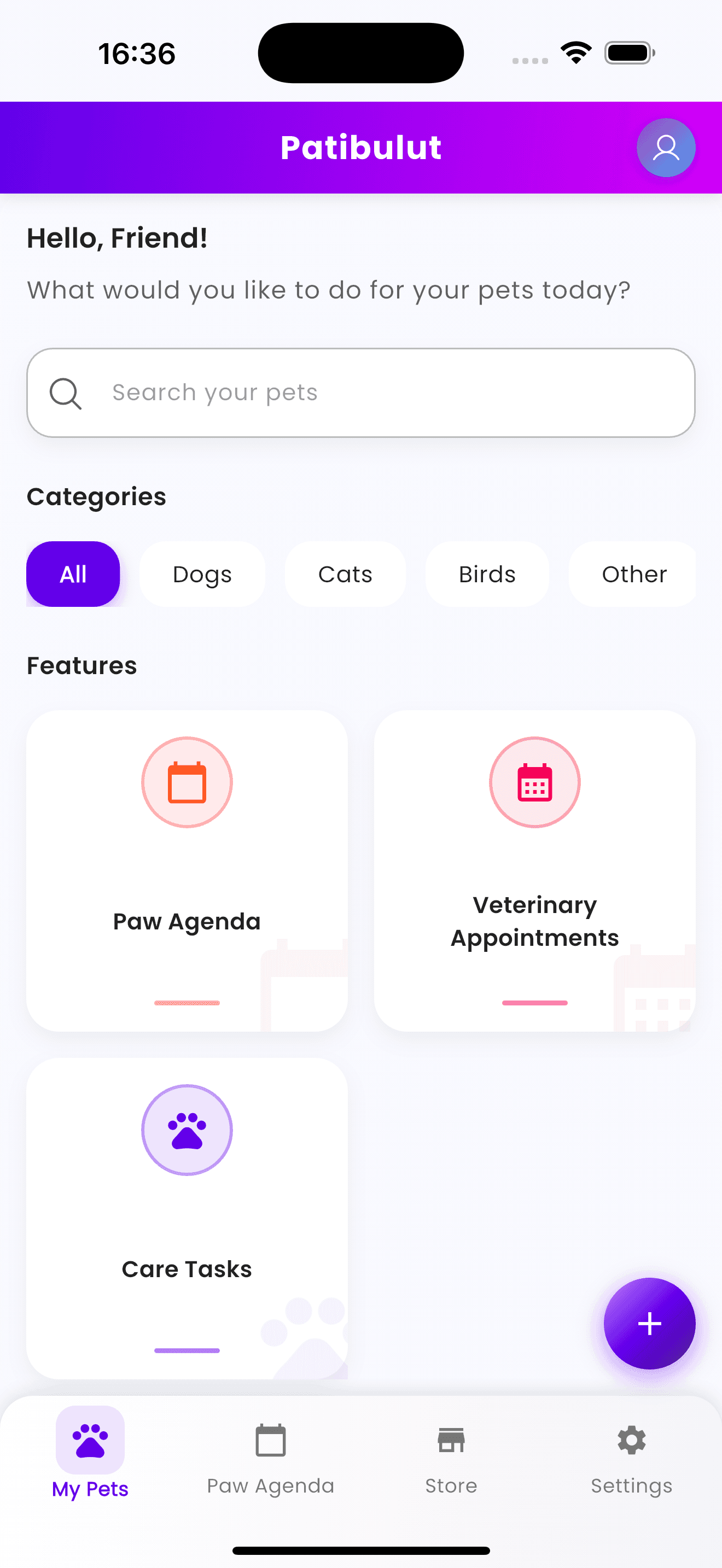This screenshot has height=1568, width=722.
Task: Switch to the My Pets tab
Action: [x=90, y=1454]
